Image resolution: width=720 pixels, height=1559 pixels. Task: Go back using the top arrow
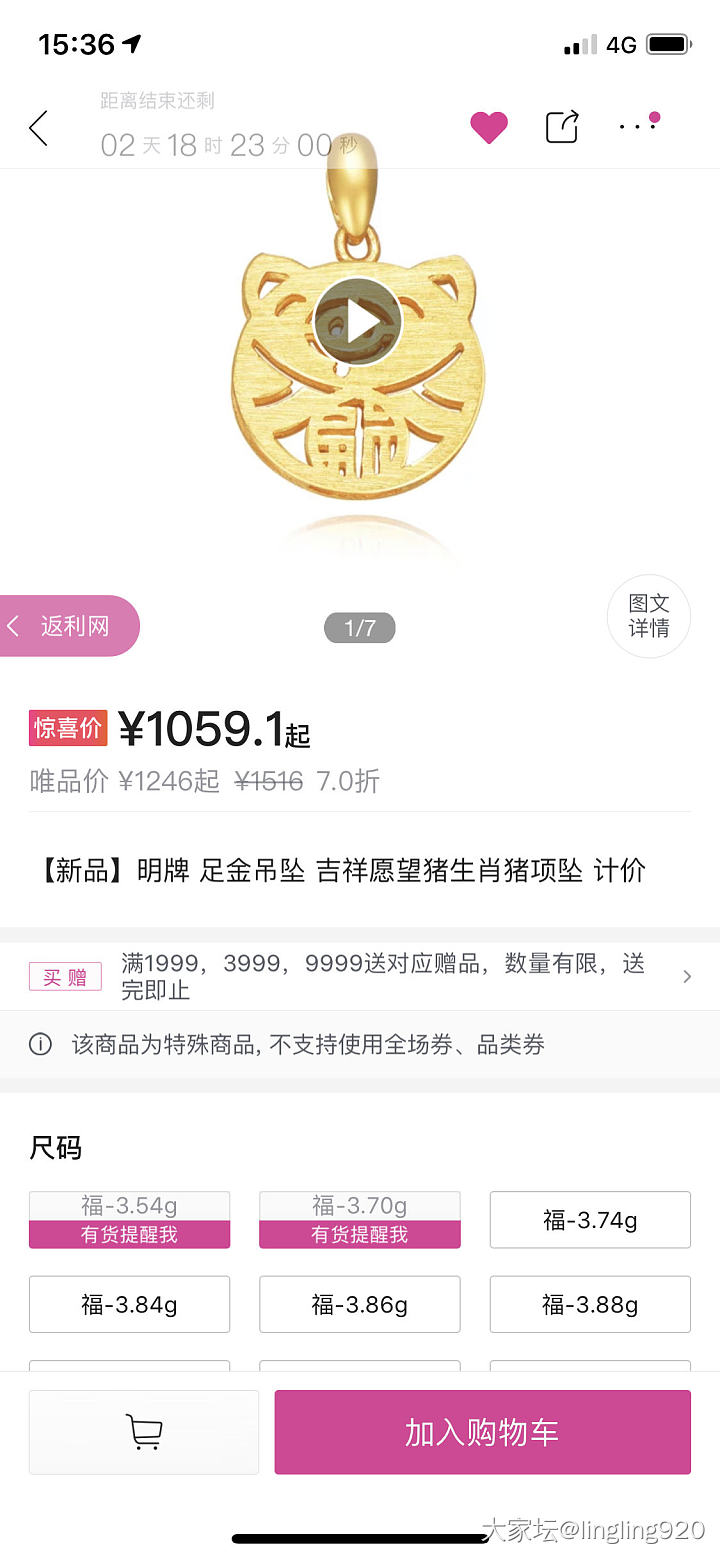click(39, 129)
